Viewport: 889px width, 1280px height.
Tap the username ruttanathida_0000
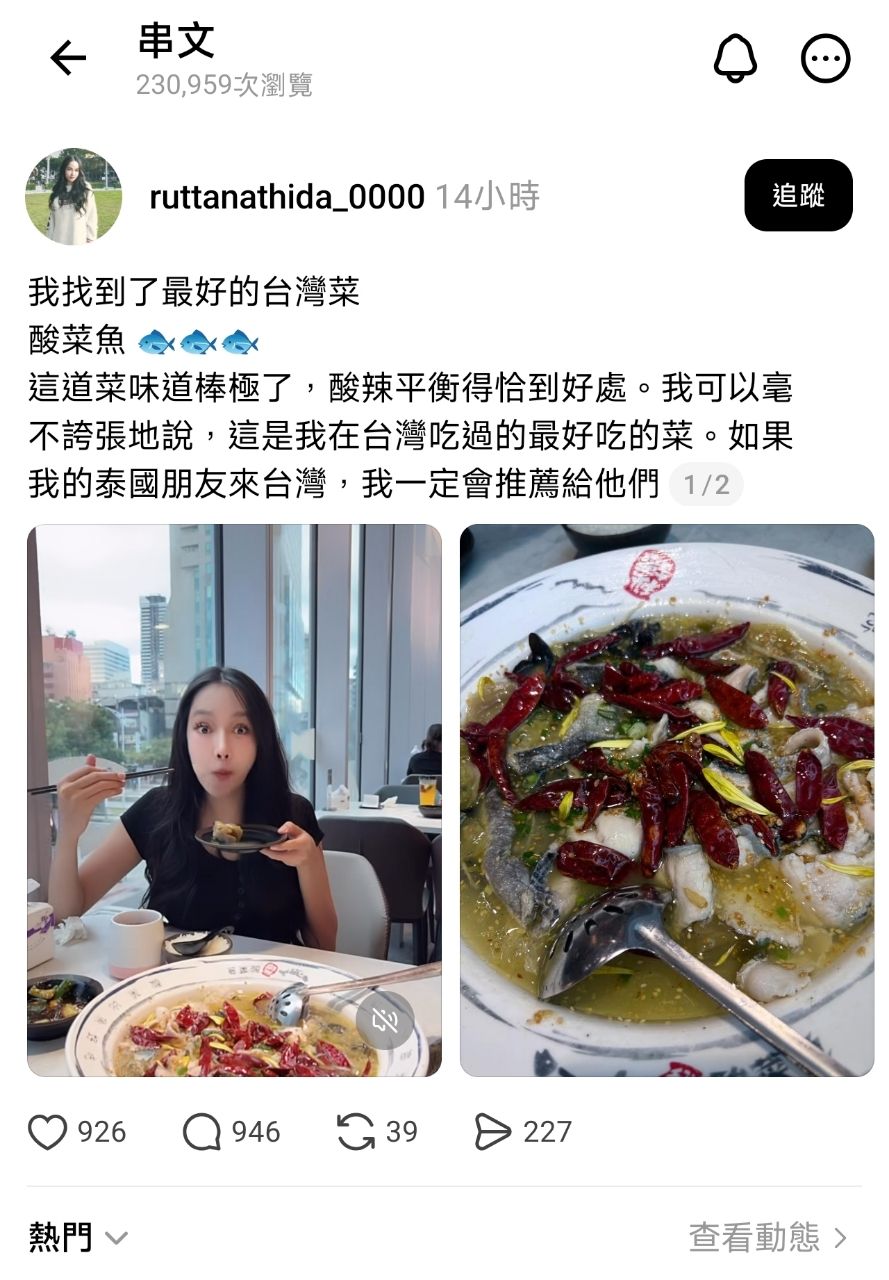tap(286, 197)
